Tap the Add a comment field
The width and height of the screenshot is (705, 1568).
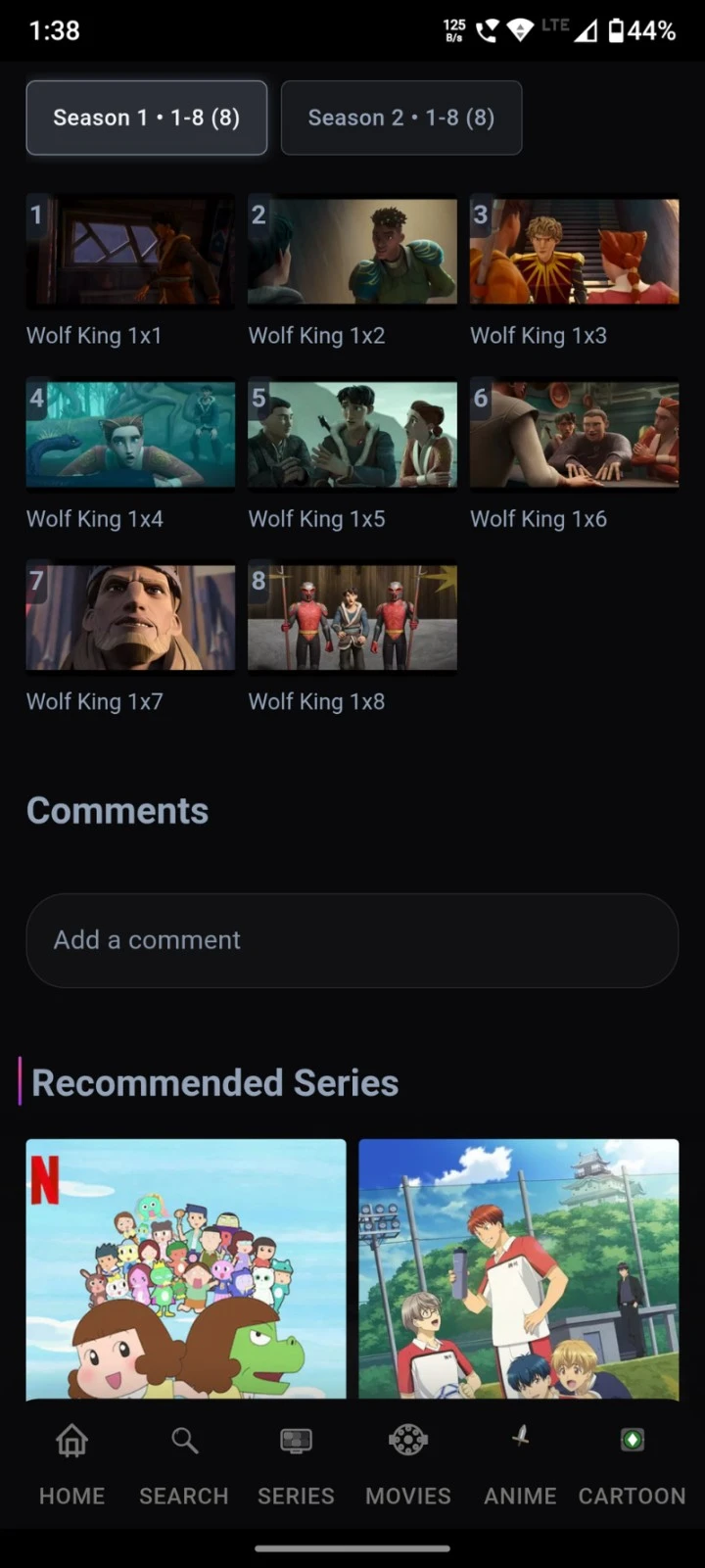(352, 940)
